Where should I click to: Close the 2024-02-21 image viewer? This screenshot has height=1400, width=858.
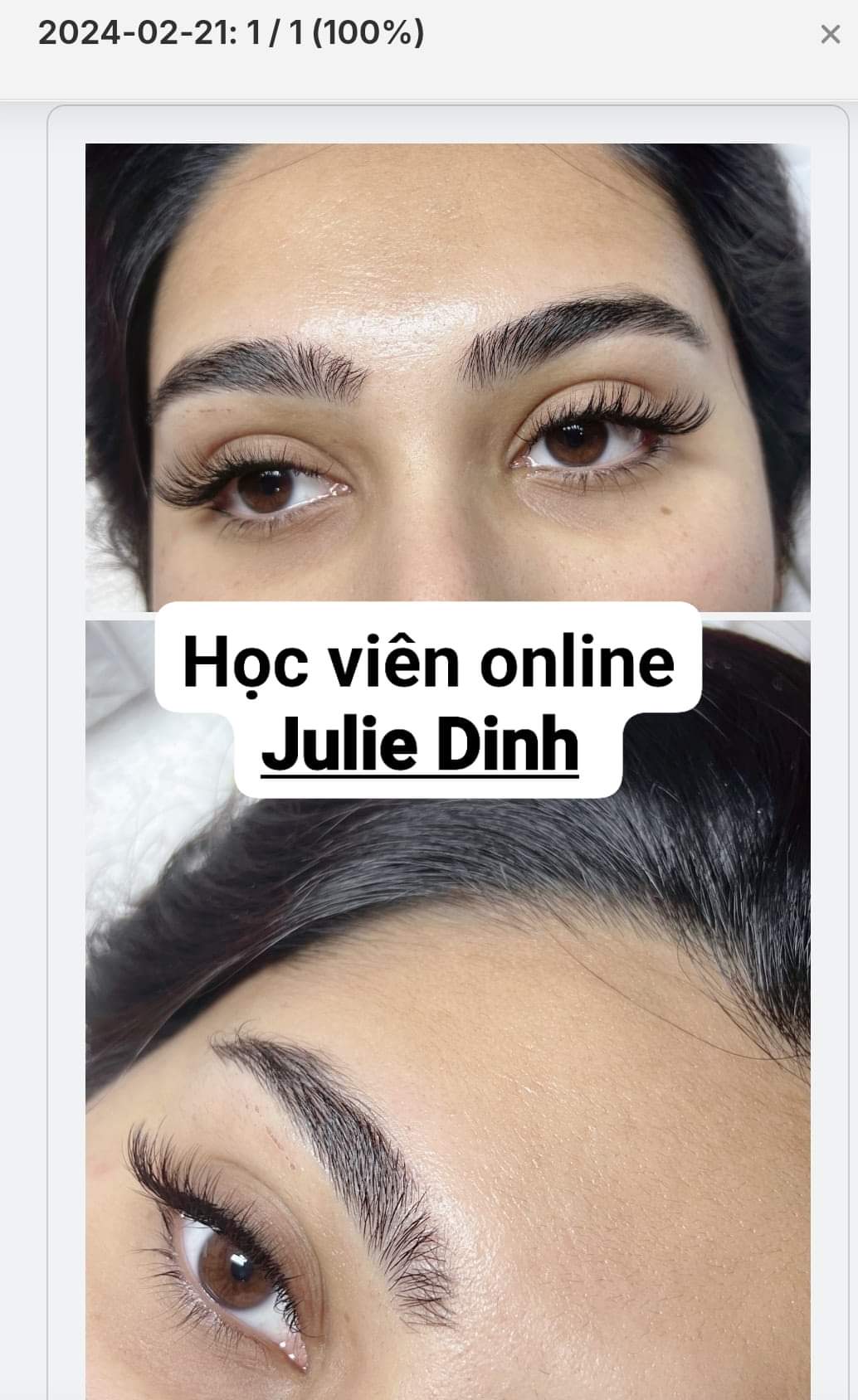click(x=830, y=35)
